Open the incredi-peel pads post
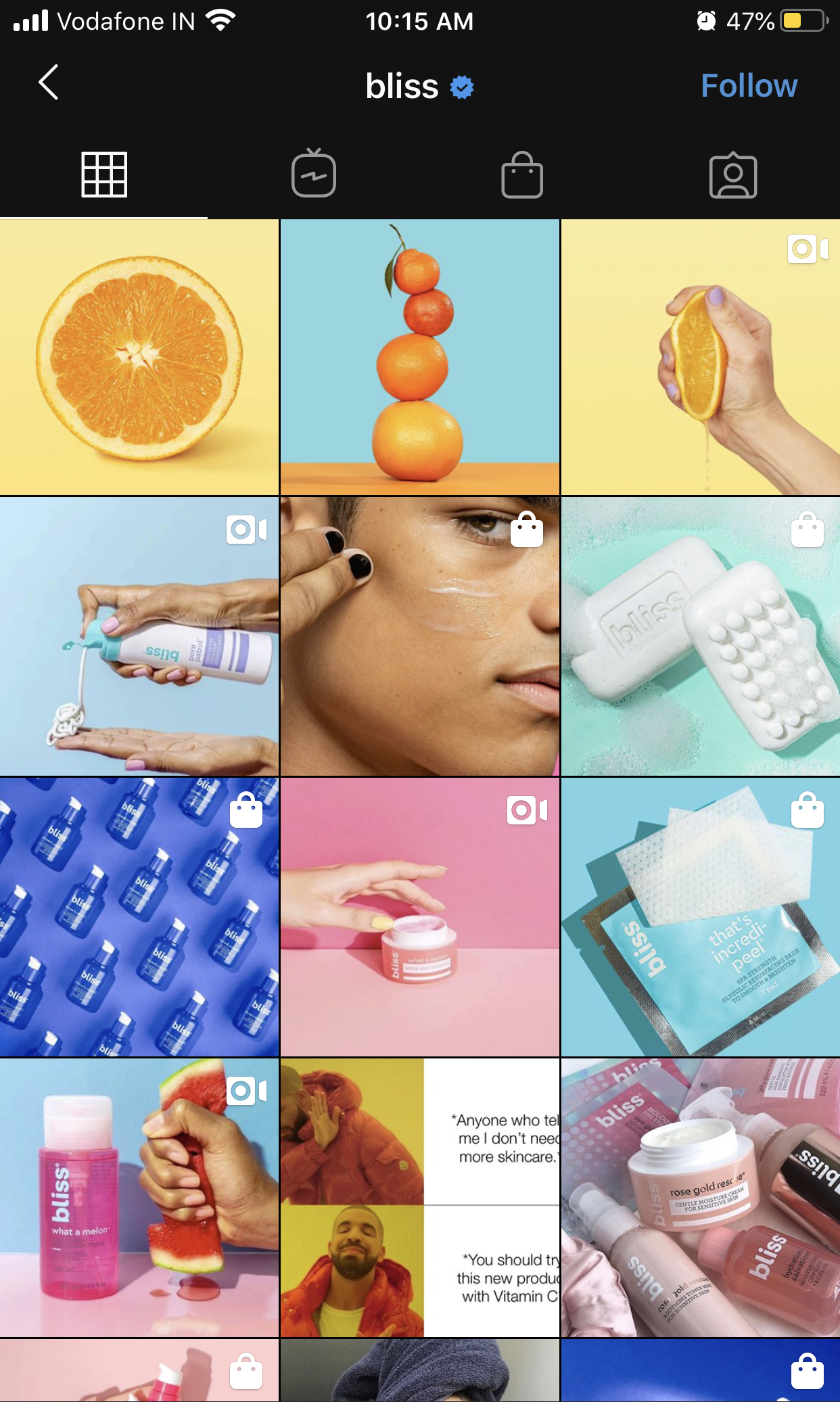Viewport: 840px width, 1402px height. pos(701,917)
